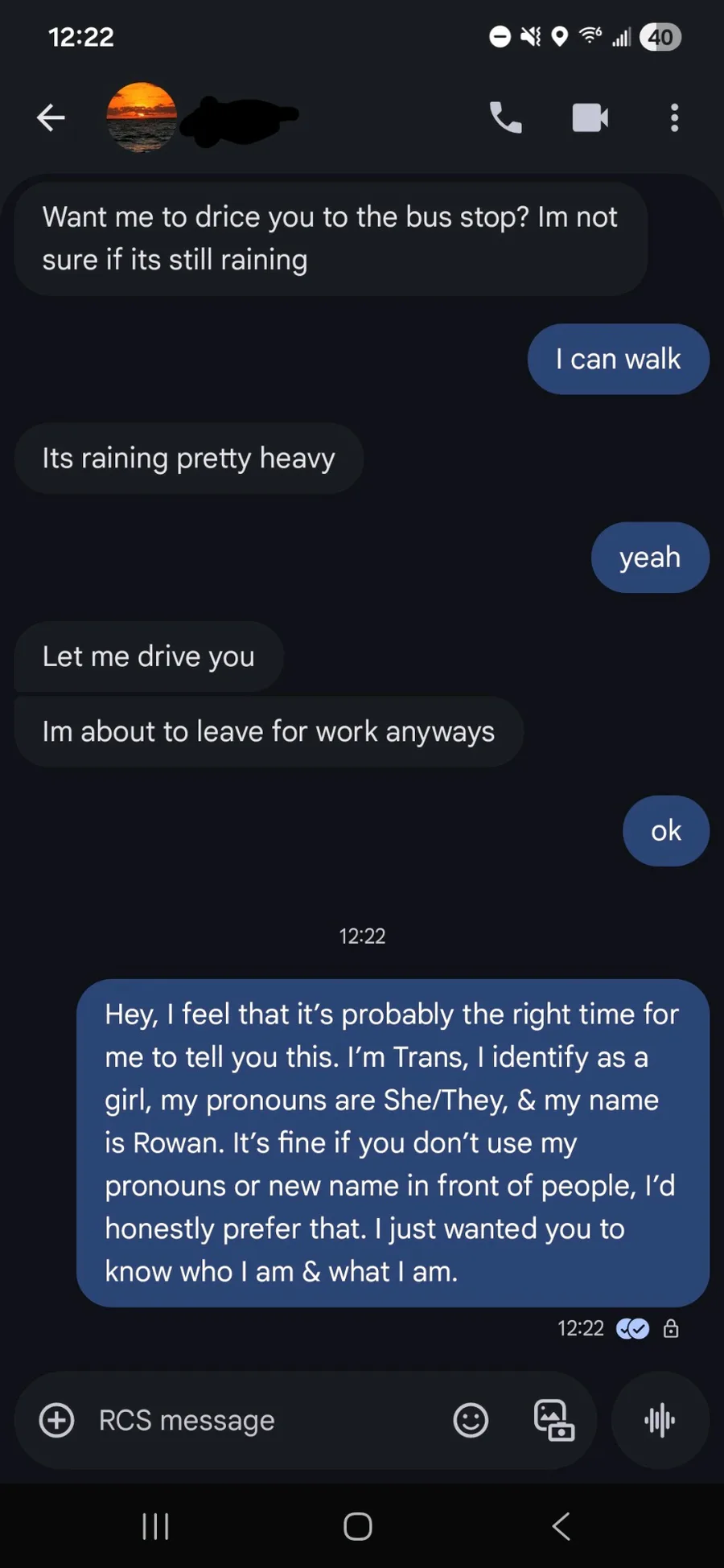Open the emoji picker

click(x=471, y=1420)
